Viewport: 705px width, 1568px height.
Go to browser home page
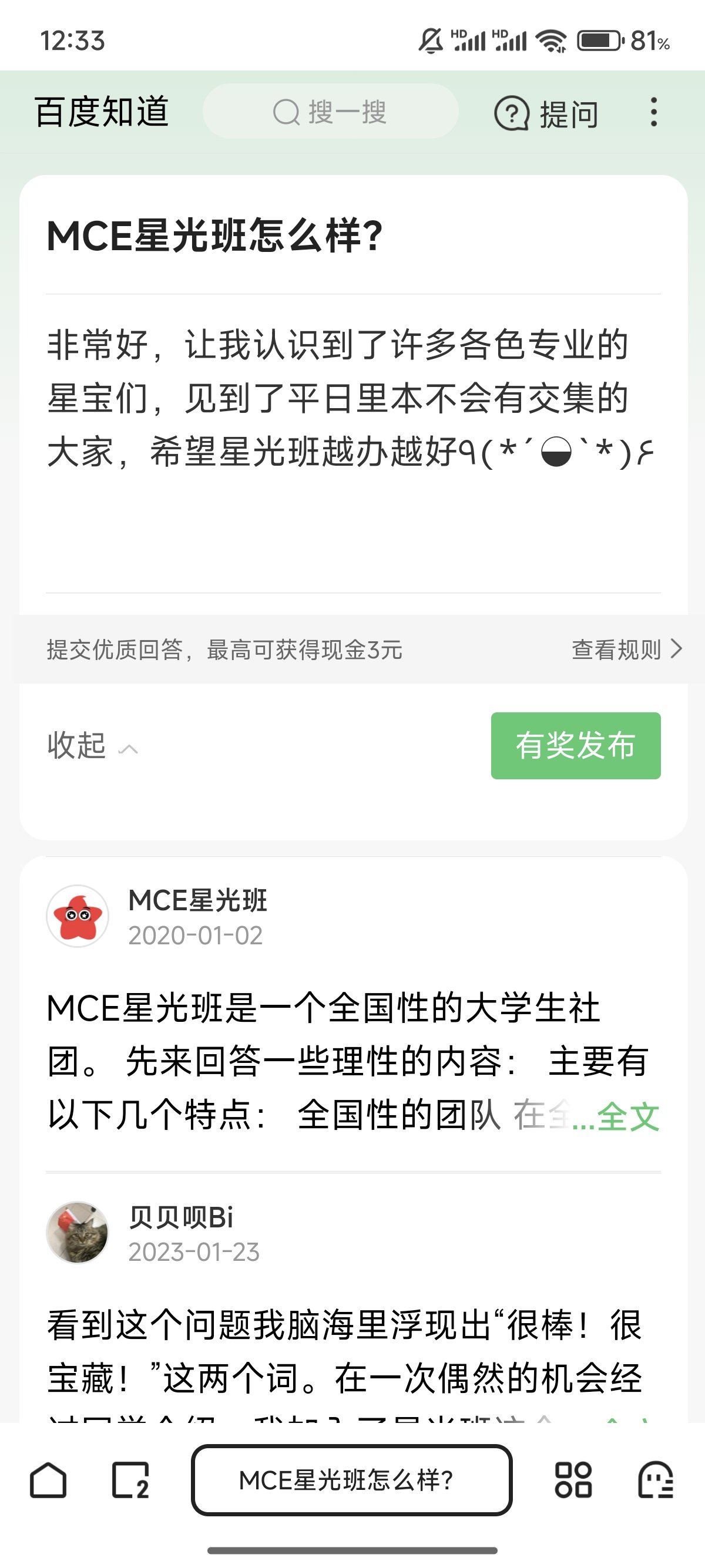coord(48,1480)
